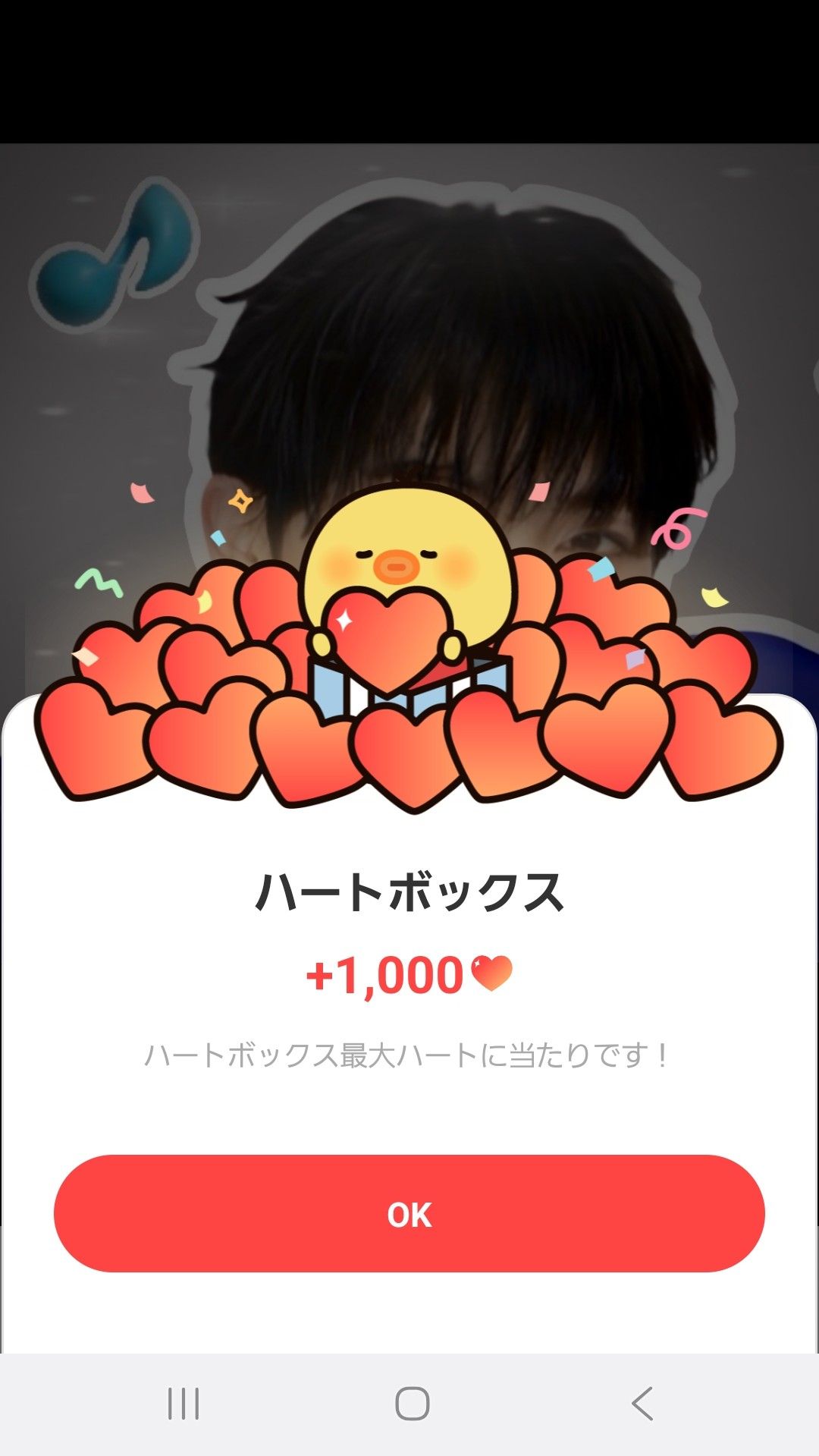Open the recent apps view
Screen dimensions: 819x1456
183,1404
